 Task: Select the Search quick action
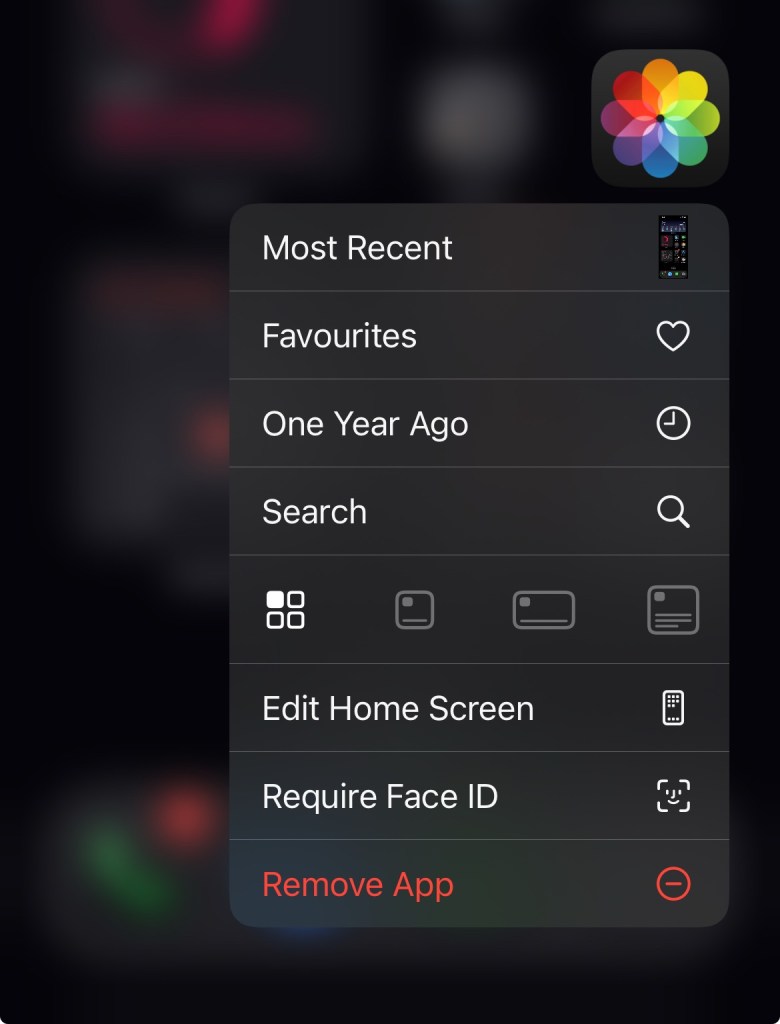478,512
